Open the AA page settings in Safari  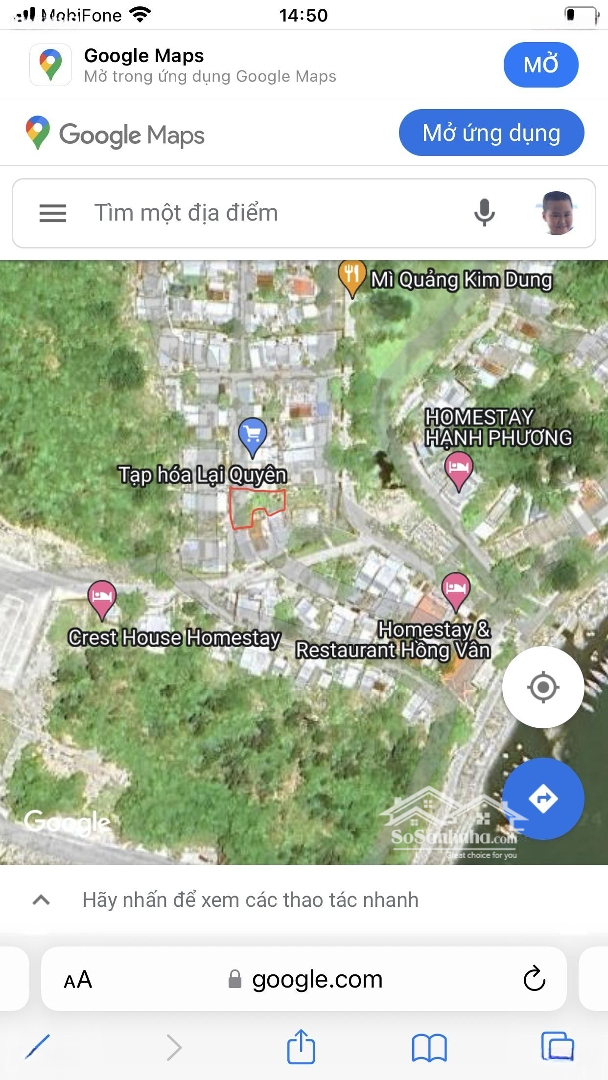[78, 979]
